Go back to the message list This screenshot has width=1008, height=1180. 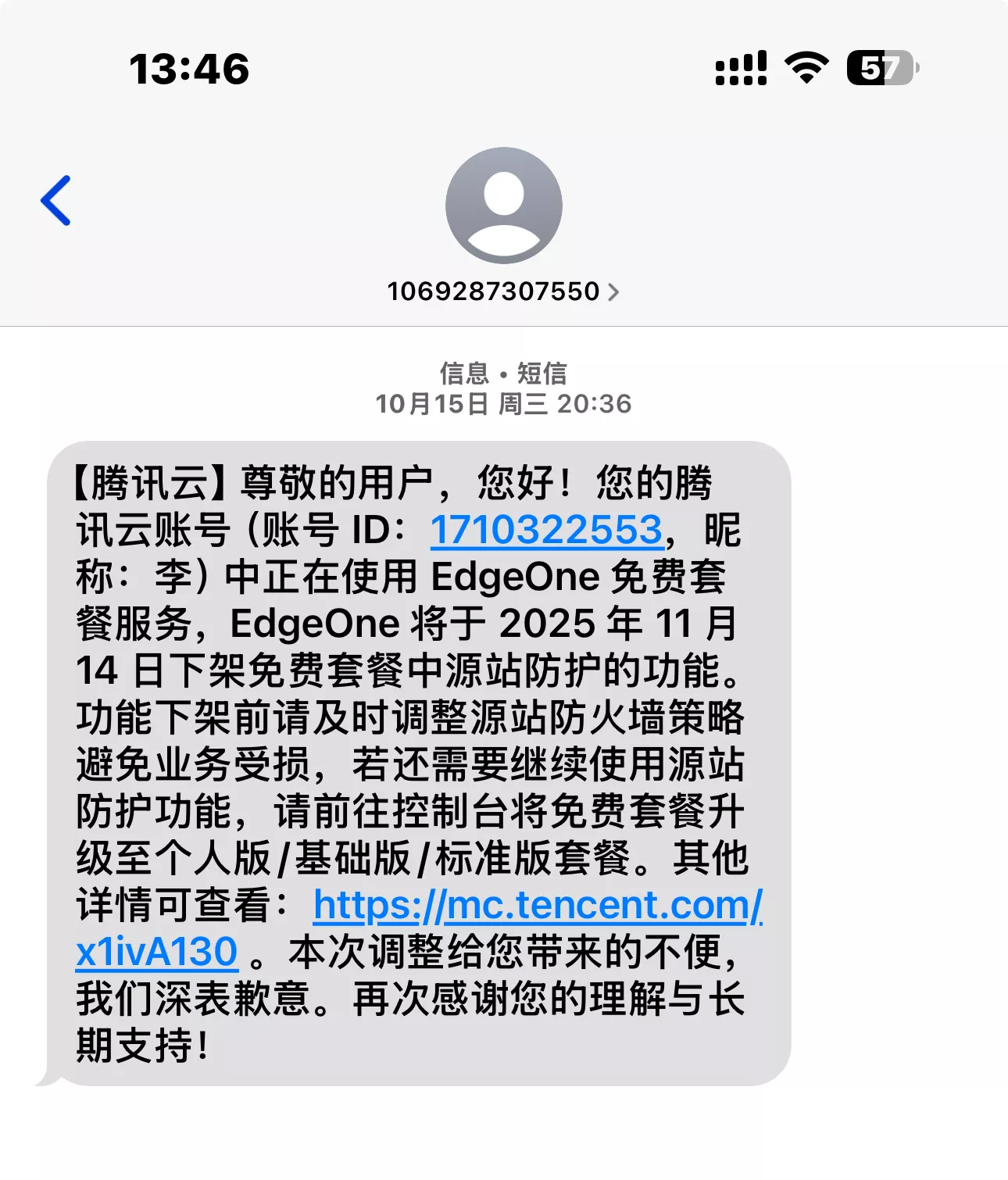coord(56,201)
